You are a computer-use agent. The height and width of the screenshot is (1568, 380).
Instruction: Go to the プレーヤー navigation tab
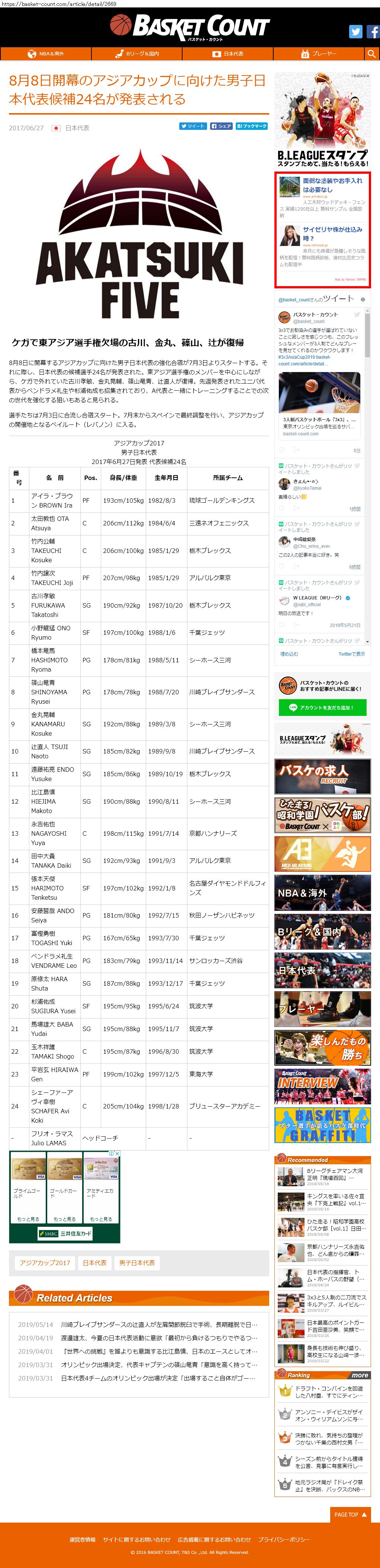319,54
